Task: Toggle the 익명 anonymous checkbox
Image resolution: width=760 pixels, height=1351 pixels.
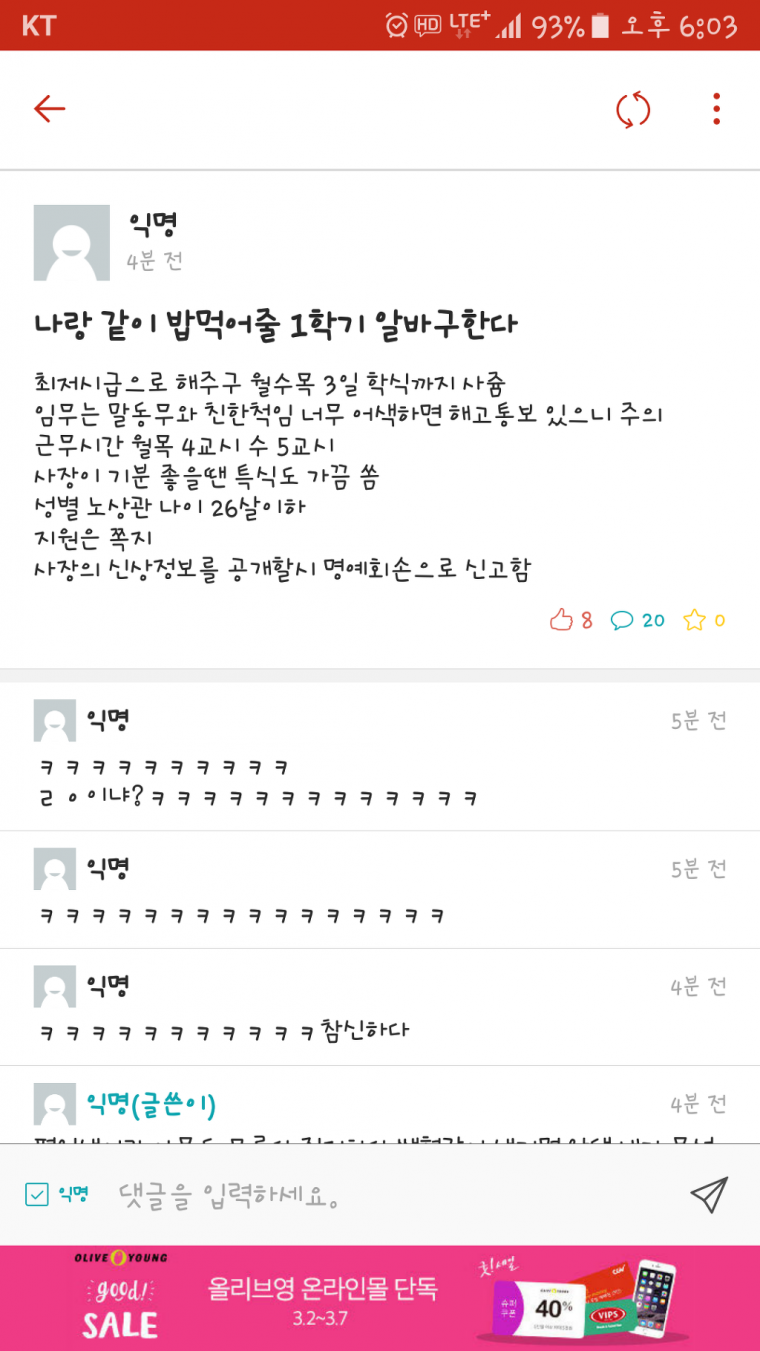Action: tap(37, 1194)
